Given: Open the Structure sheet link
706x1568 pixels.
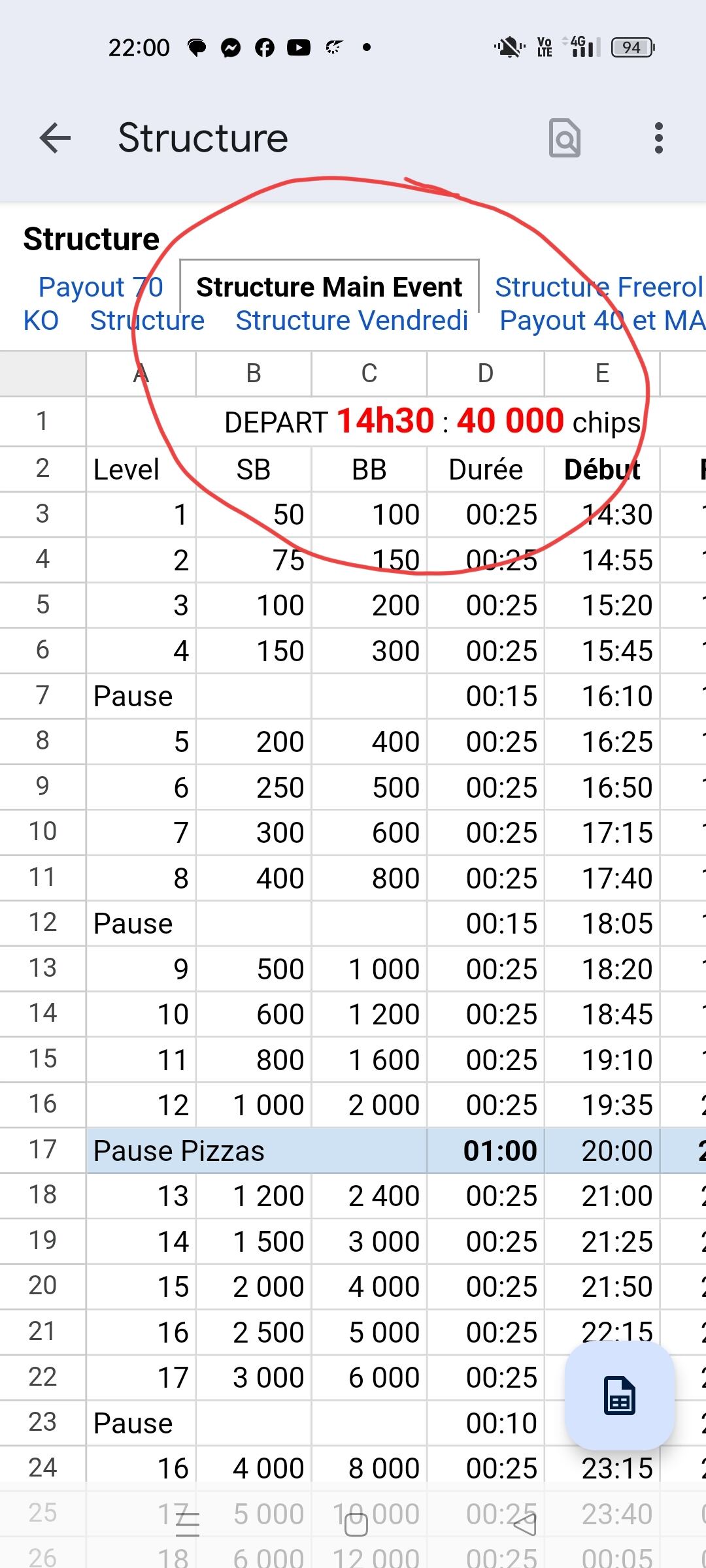Looking at the screenshot, I should coord(147,320).
